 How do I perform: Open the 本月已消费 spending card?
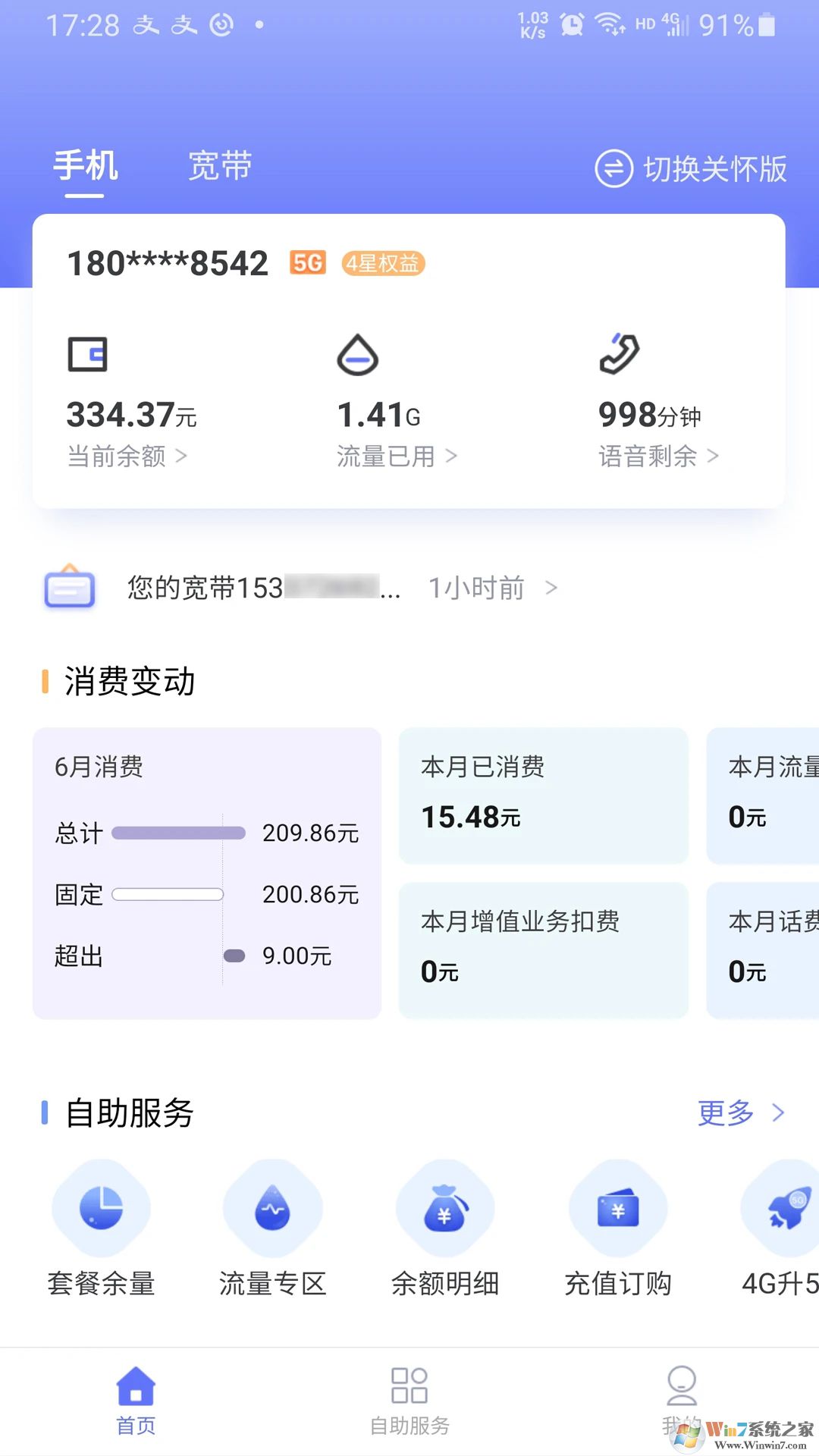[x=543, y=795]
